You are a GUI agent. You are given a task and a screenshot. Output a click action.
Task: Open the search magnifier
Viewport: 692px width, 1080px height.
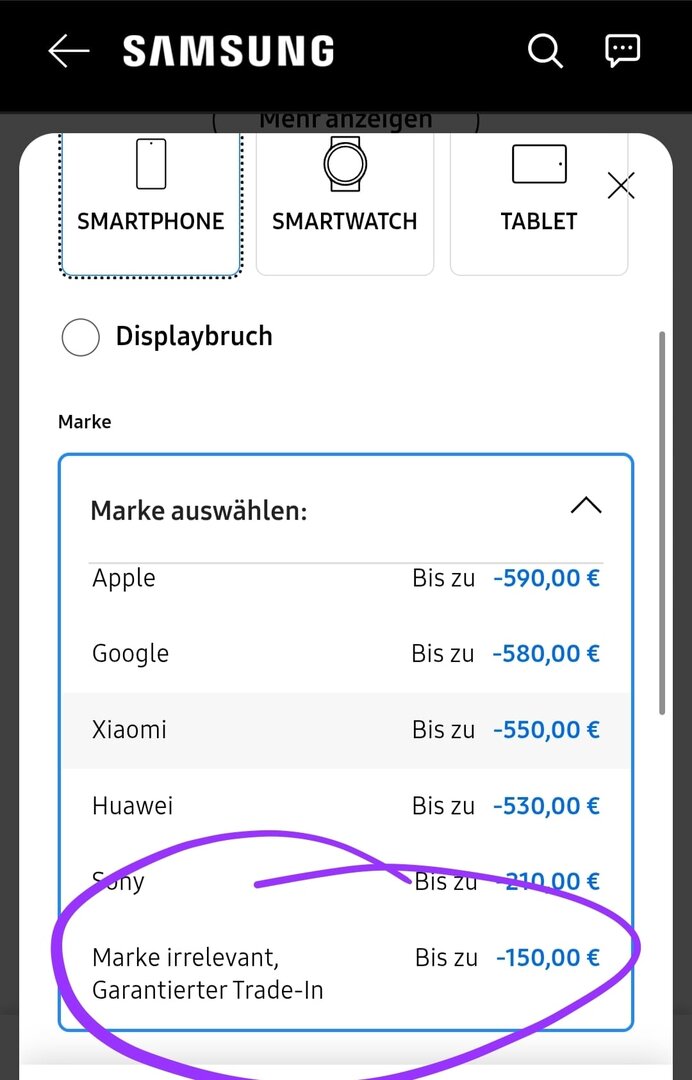click(545, 51)
